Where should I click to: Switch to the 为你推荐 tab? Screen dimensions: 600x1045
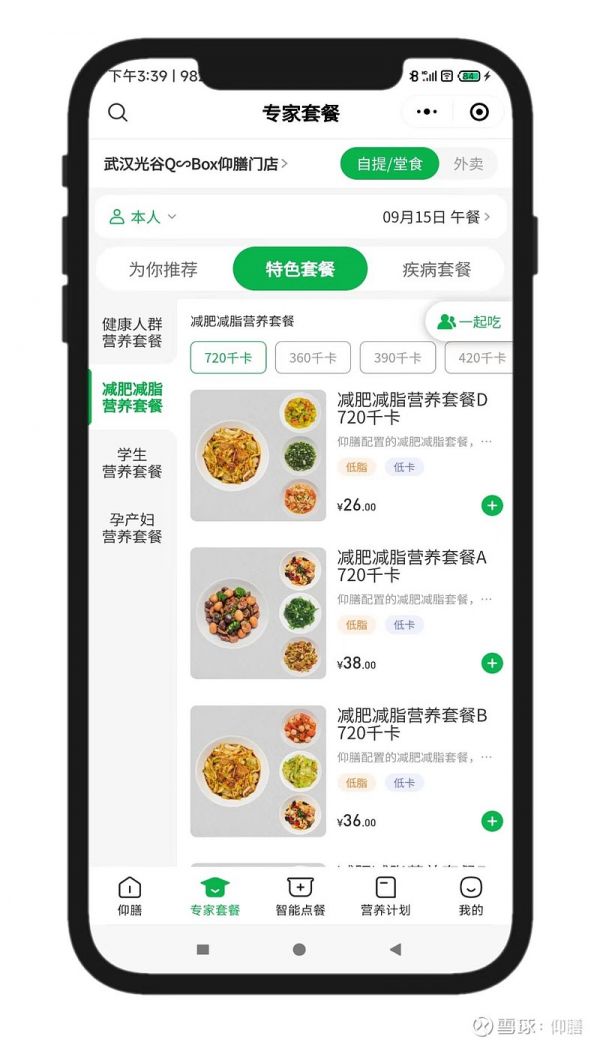[163, 269]
